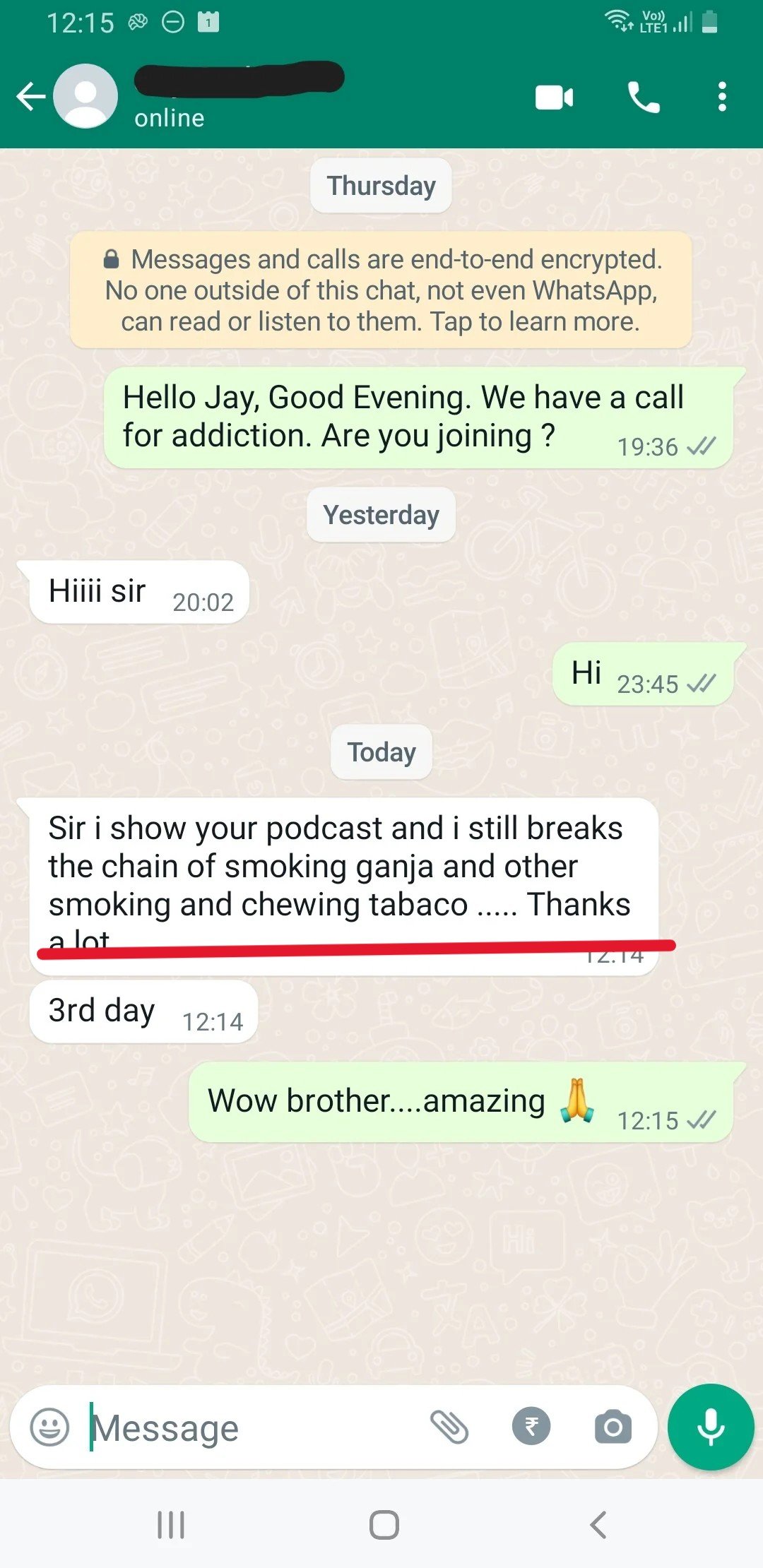The height and width of the screenshot is (1568, 763).
Task: Start a video call
Action: click(554, 97)
